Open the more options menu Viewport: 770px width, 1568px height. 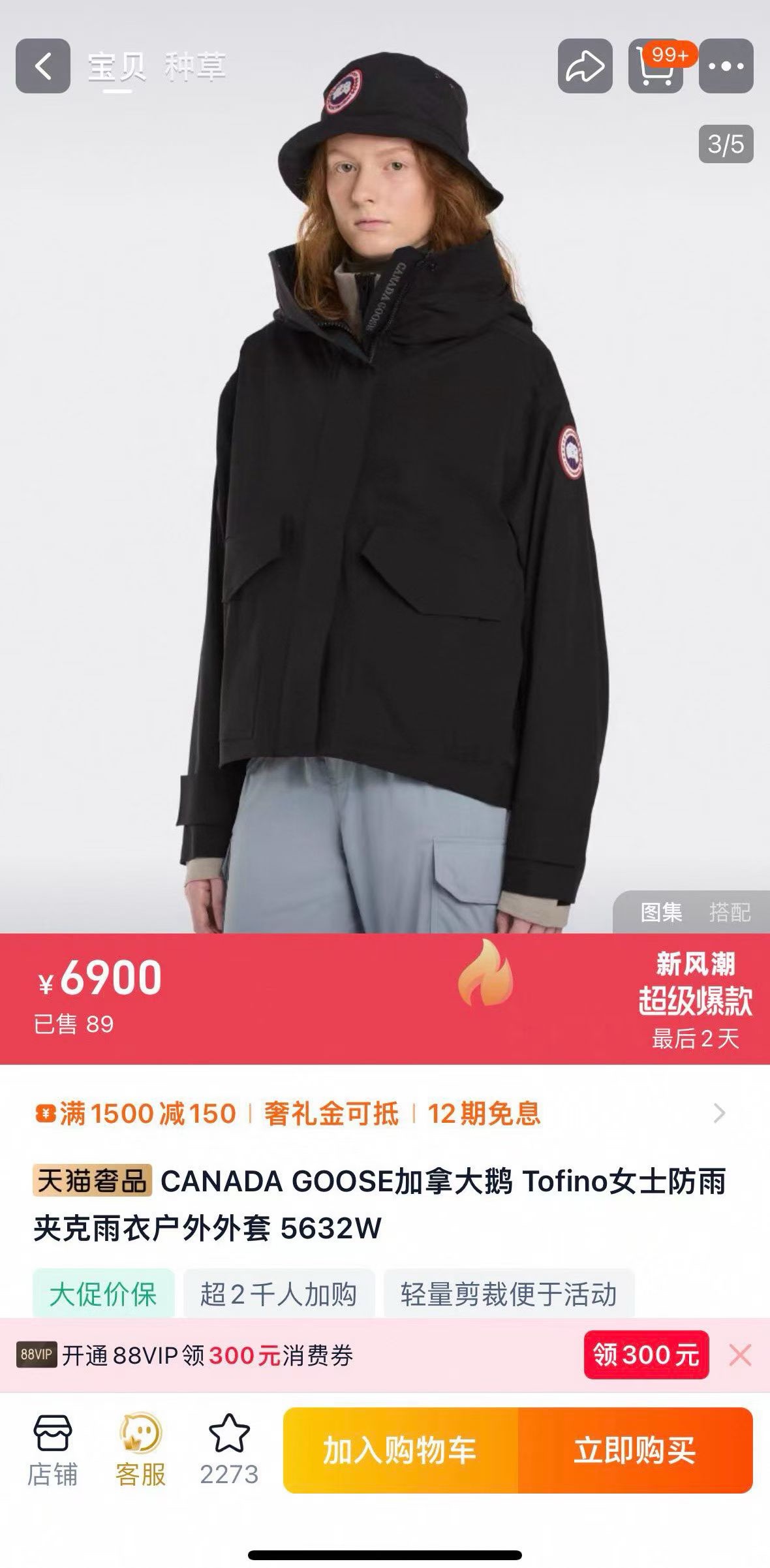[726, 66]
